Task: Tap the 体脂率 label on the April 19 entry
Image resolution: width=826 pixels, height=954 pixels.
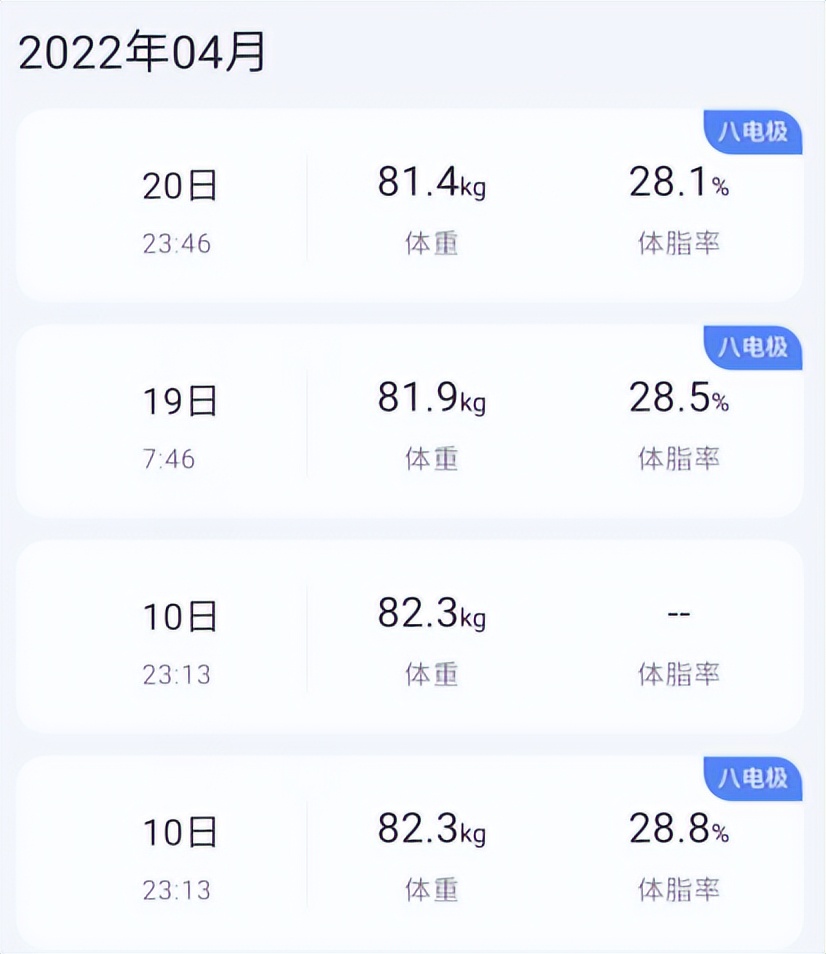Action: (679, 459)
